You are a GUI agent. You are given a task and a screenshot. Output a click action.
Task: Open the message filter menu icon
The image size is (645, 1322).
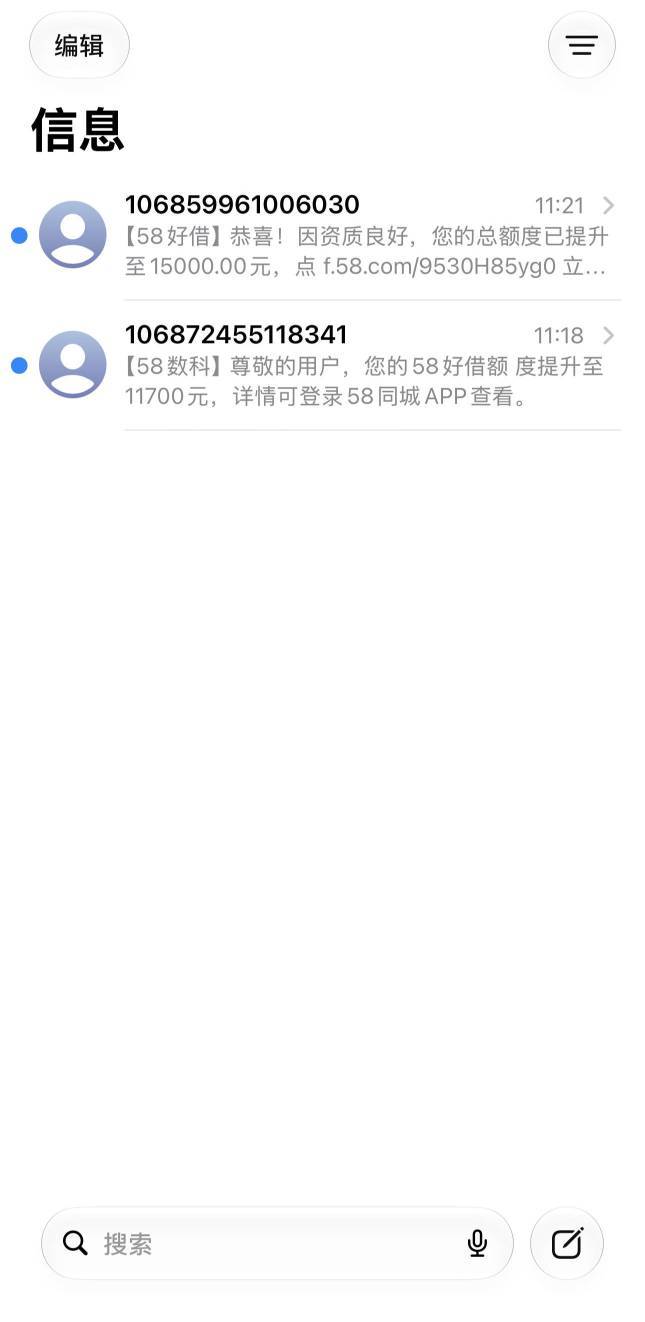click(x=582, y=45)
